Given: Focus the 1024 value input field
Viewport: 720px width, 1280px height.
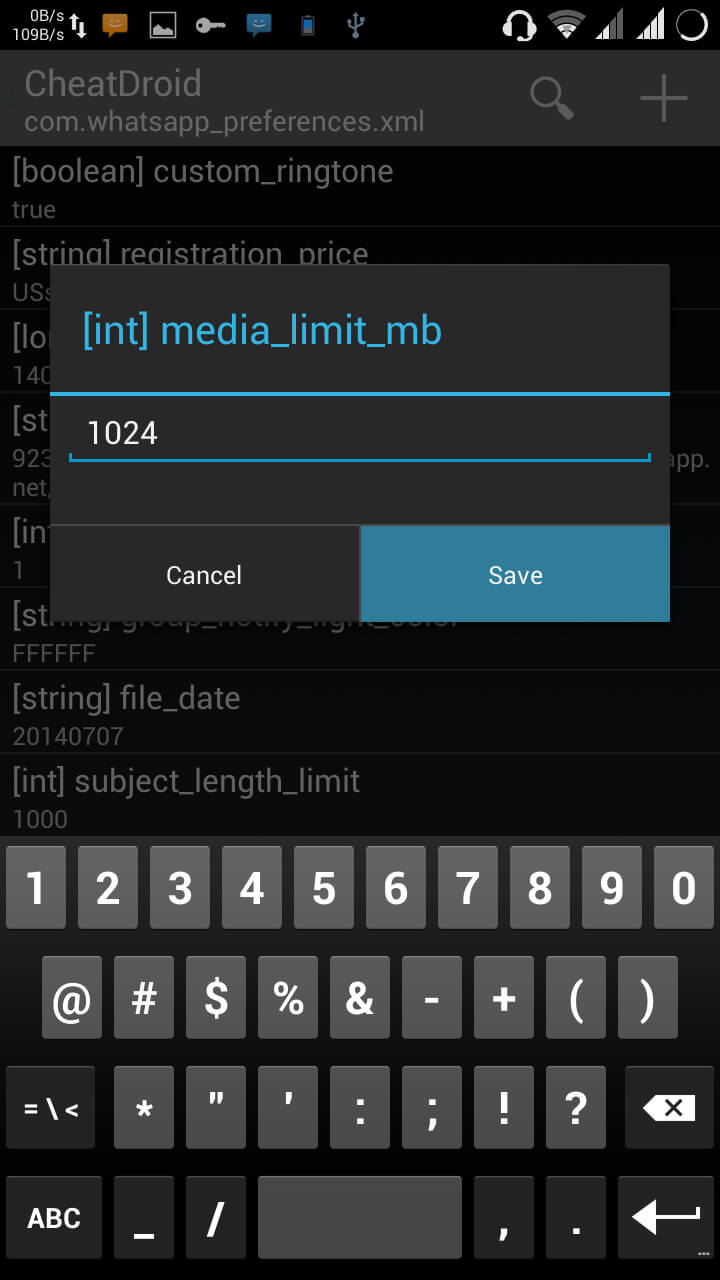Looking at the screenshot, I should tap(360, 434).
